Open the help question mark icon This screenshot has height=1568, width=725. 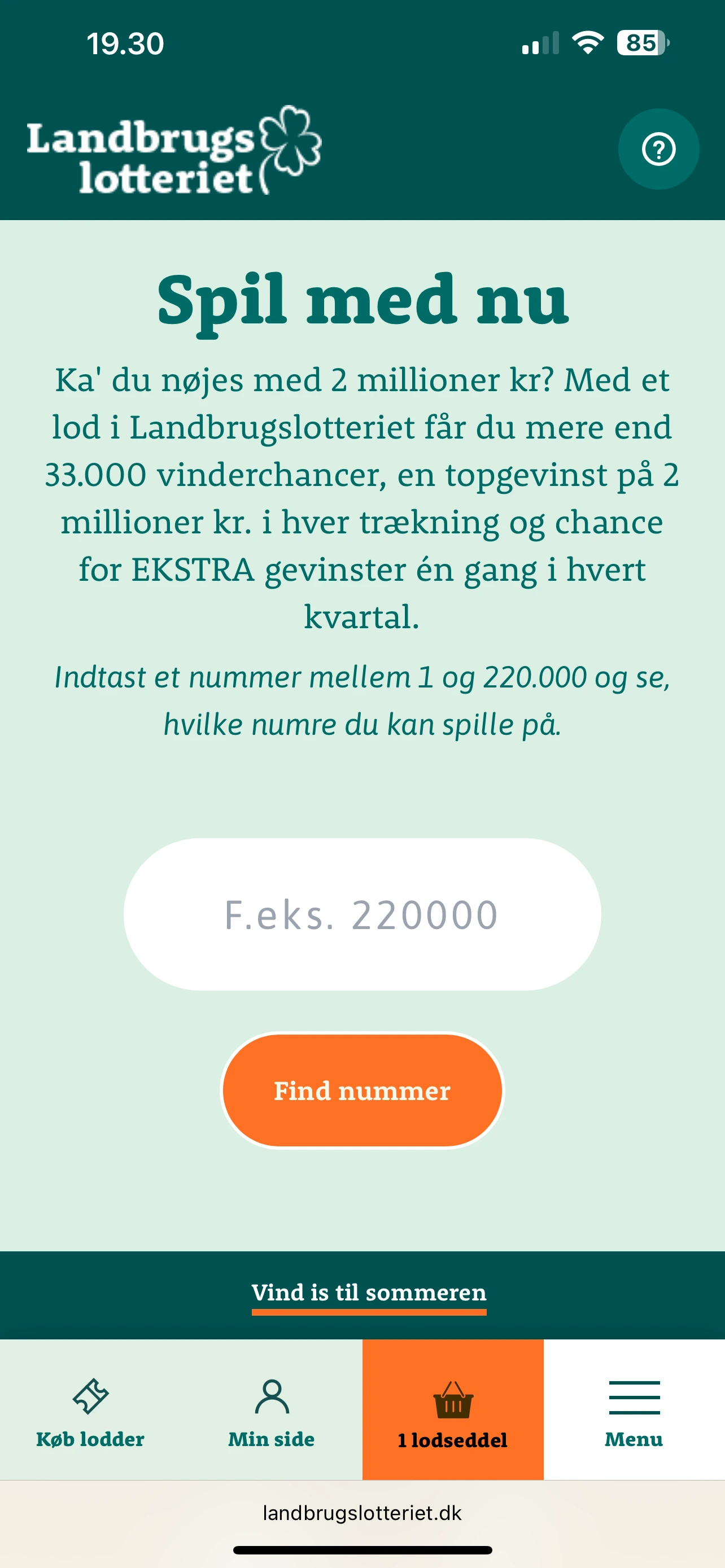(658, 149)
